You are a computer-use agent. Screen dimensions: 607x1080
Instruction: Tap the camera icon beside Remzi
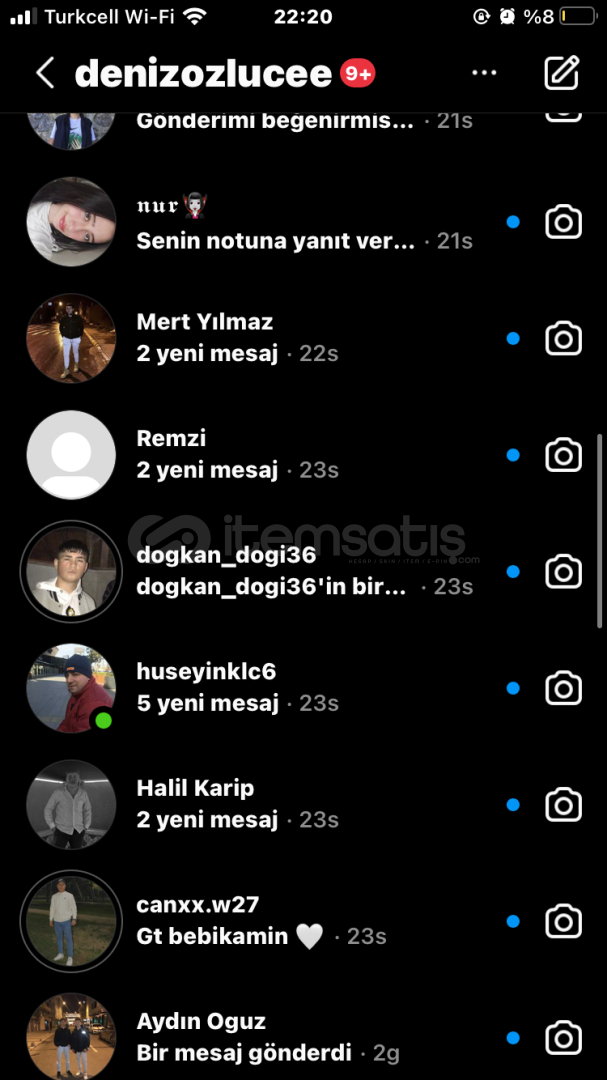(x=564, y=455)
